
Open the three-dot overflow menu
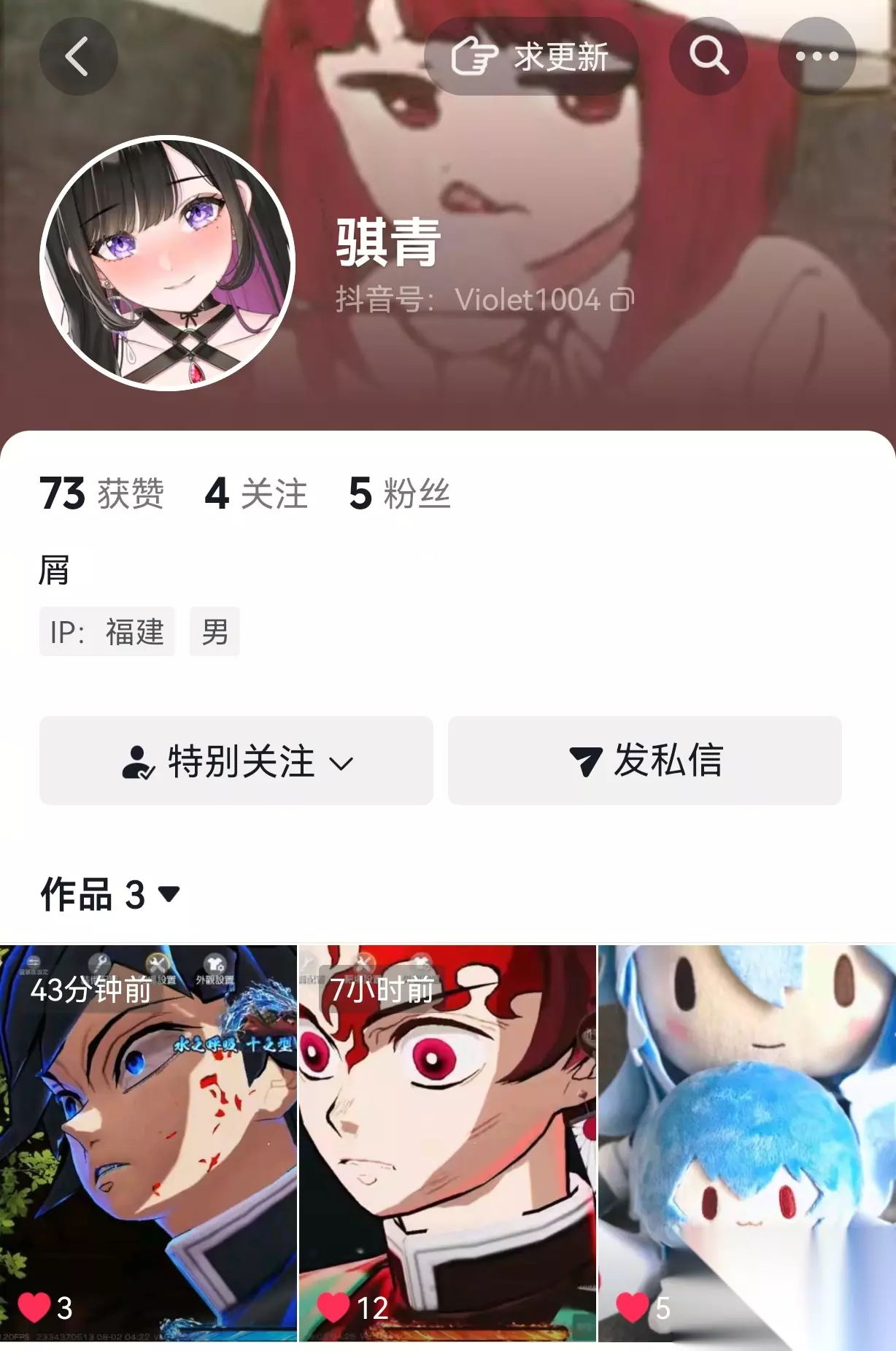pos(816,56)
